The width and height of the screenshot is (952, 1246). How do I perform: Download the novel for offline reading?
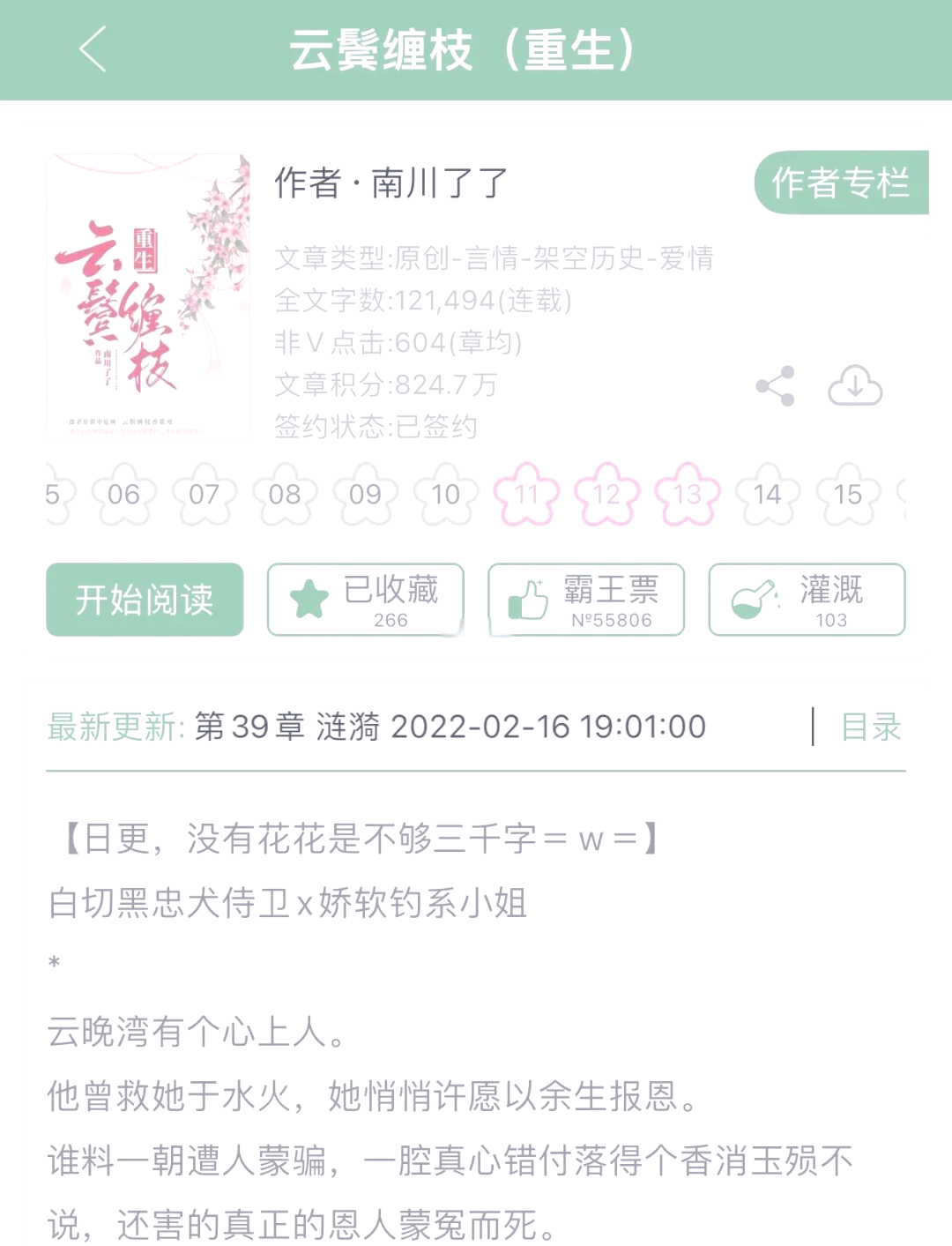854,386
